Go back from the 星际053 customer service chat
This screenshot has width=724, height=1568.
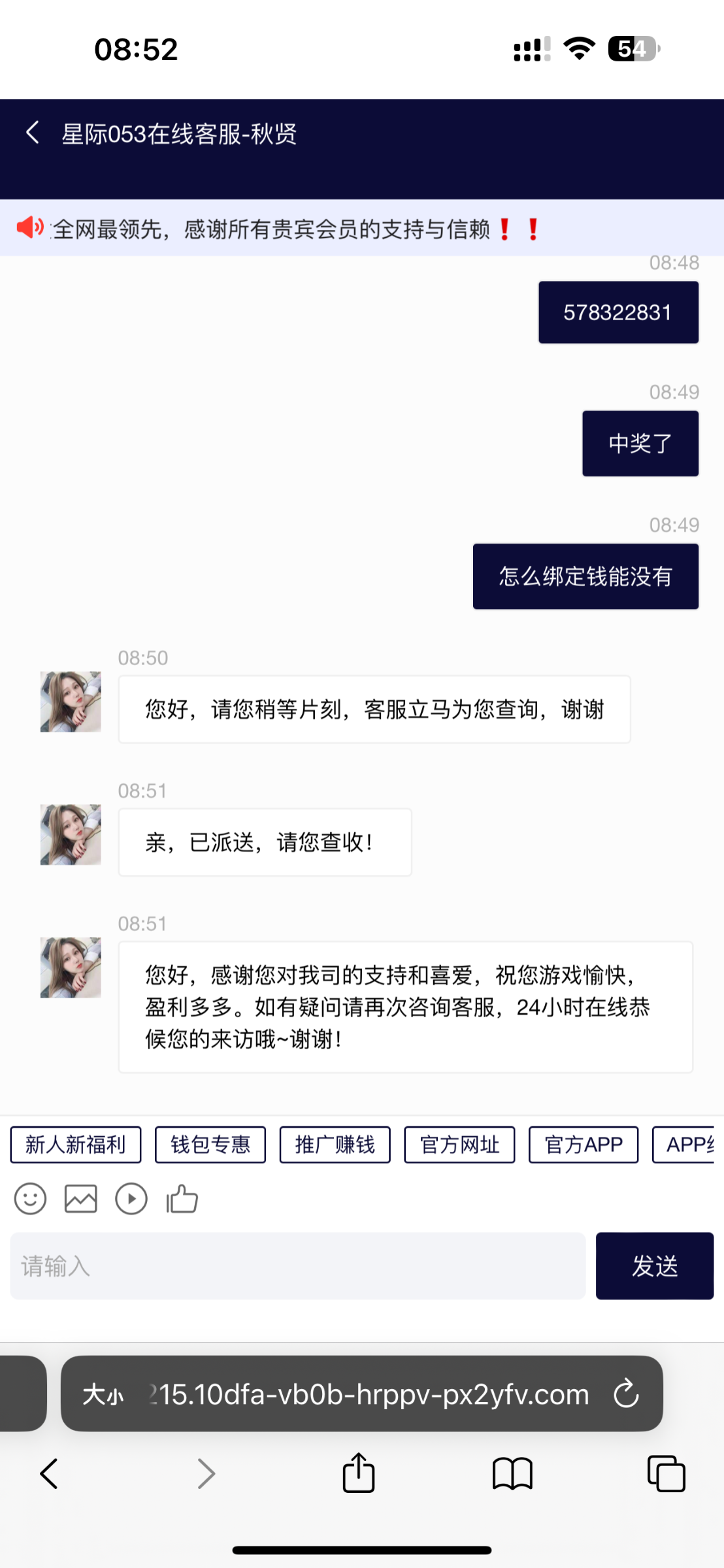pos(33,133)
